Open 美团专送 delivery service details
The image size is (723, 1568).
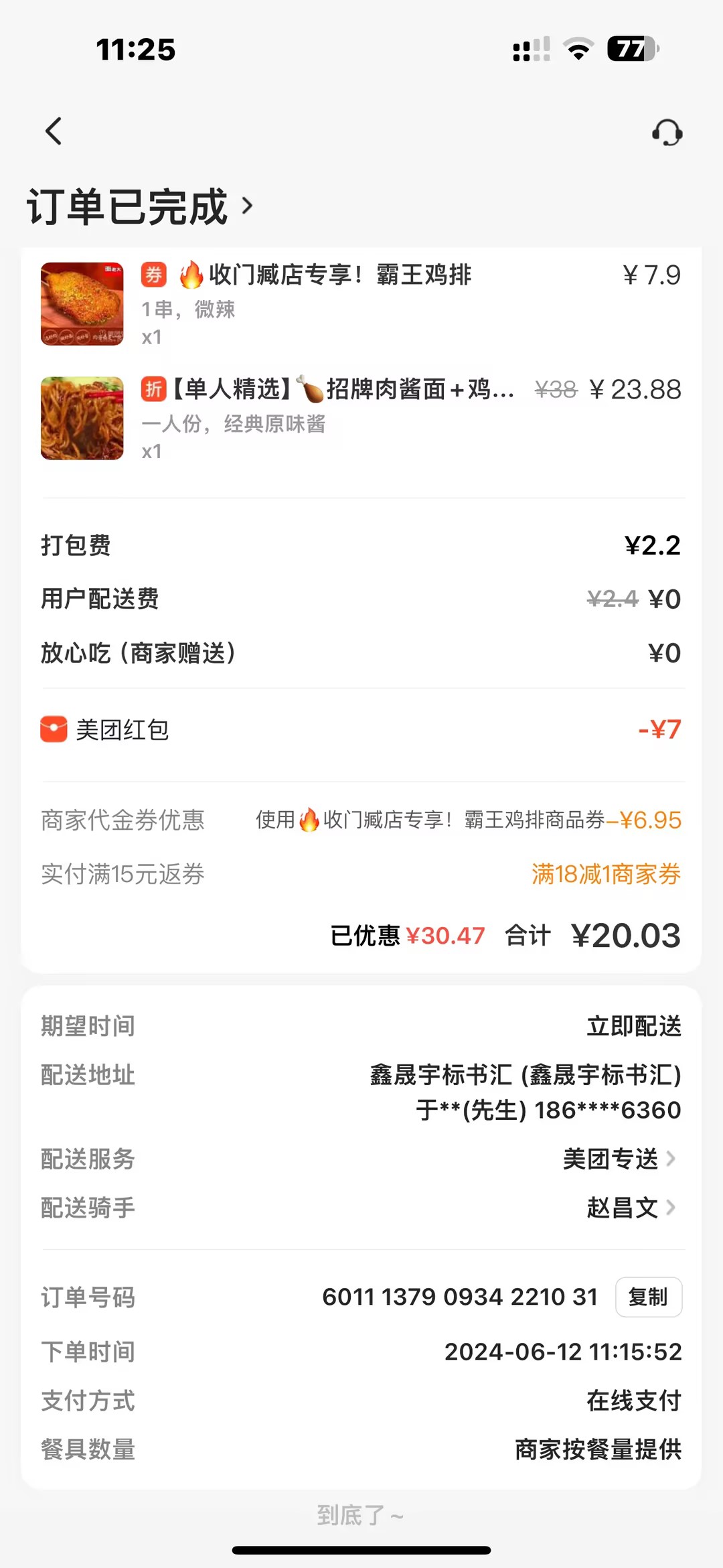point(619,1159)
